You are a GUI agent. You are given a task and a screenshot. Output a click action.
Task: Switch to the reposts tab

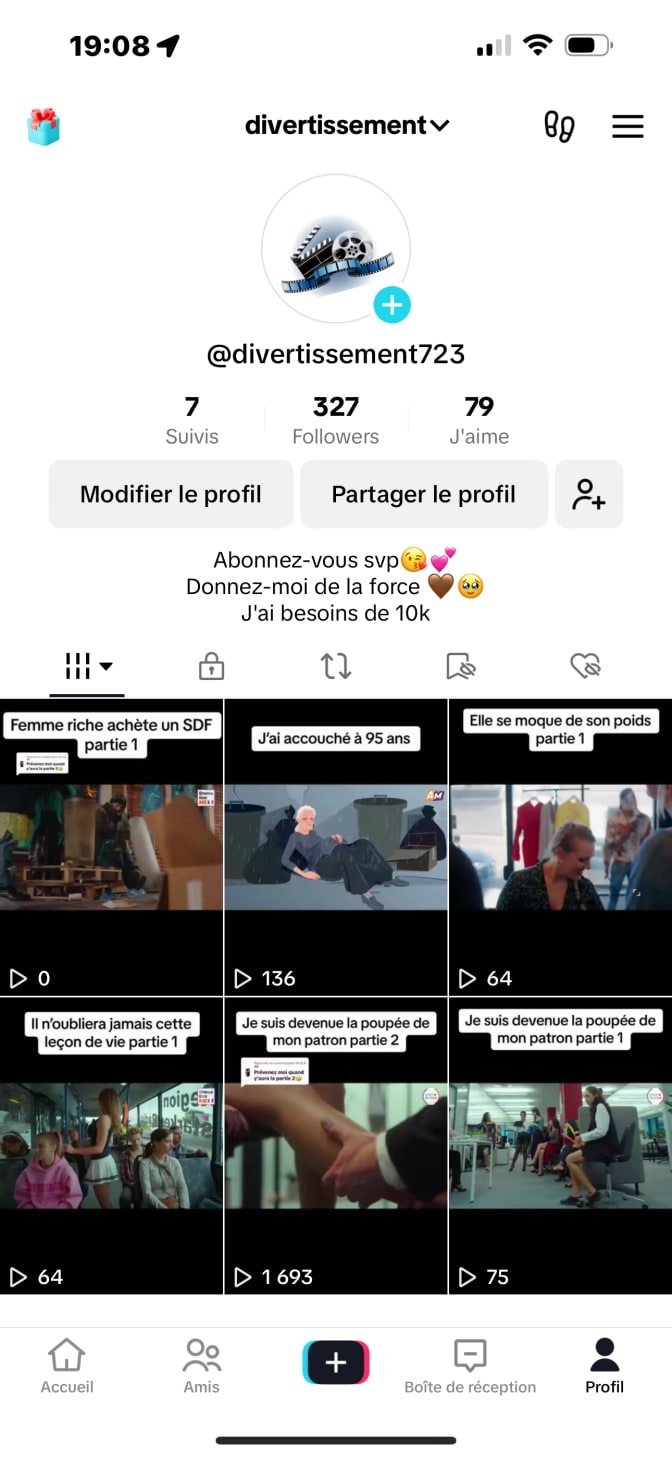pos(336,667)
